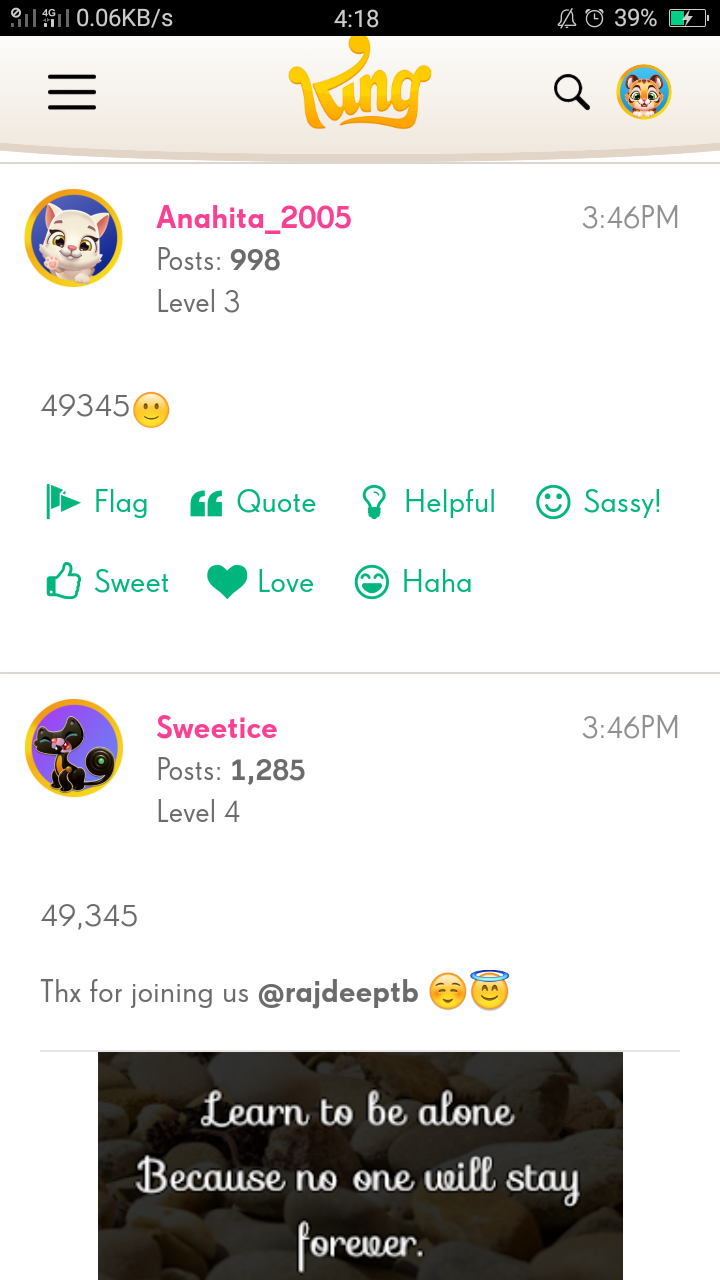Open the @rajdeeptb mention

(x=338, y=993)
